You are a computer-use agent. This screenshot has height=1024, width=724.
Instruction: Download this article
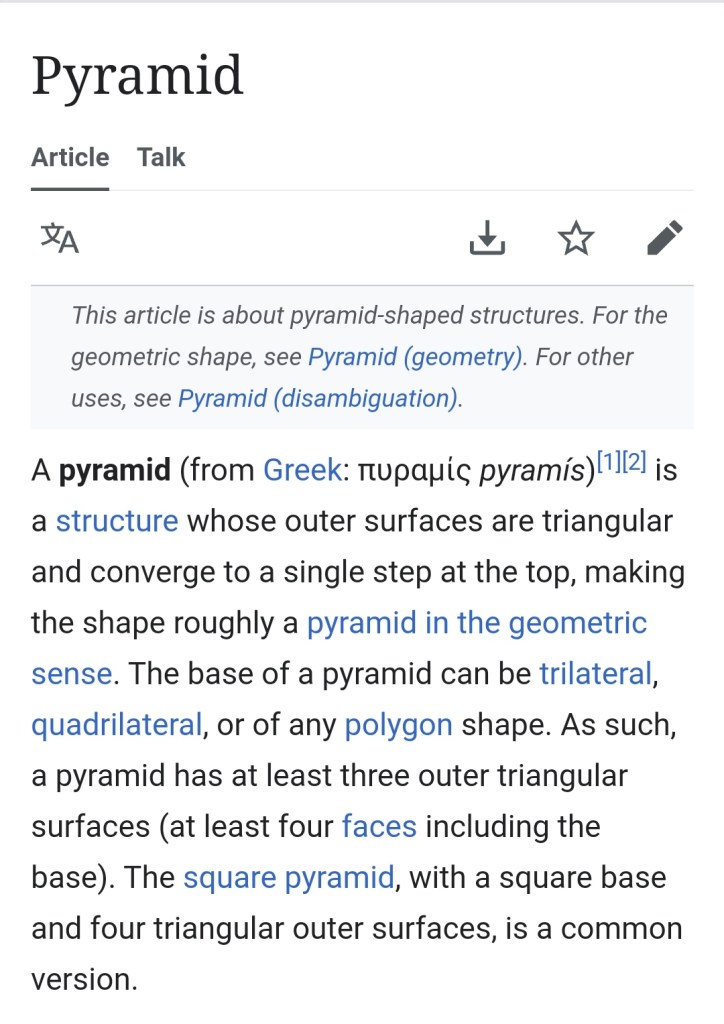(487, 238)
